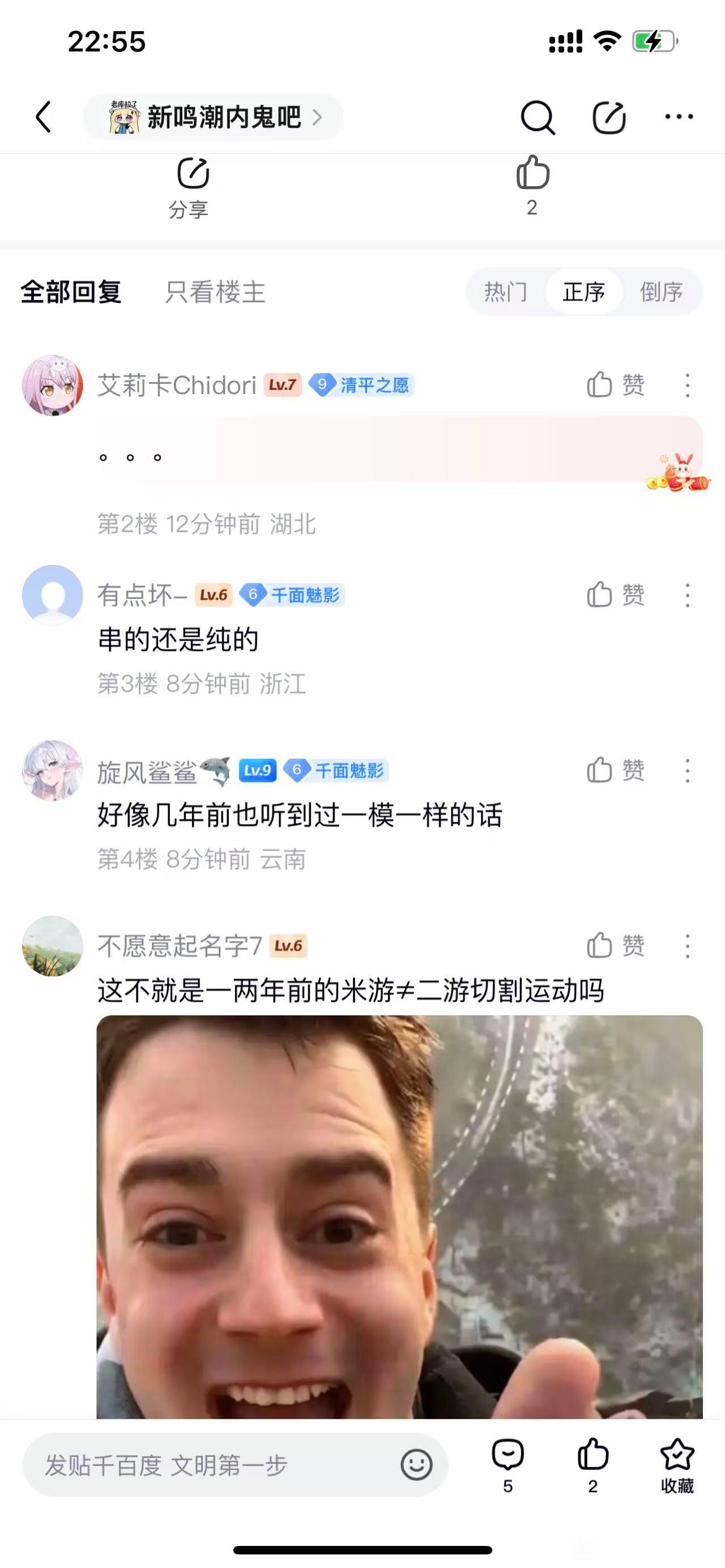Like 不愿意起名字7's reply

pos(615,946)
